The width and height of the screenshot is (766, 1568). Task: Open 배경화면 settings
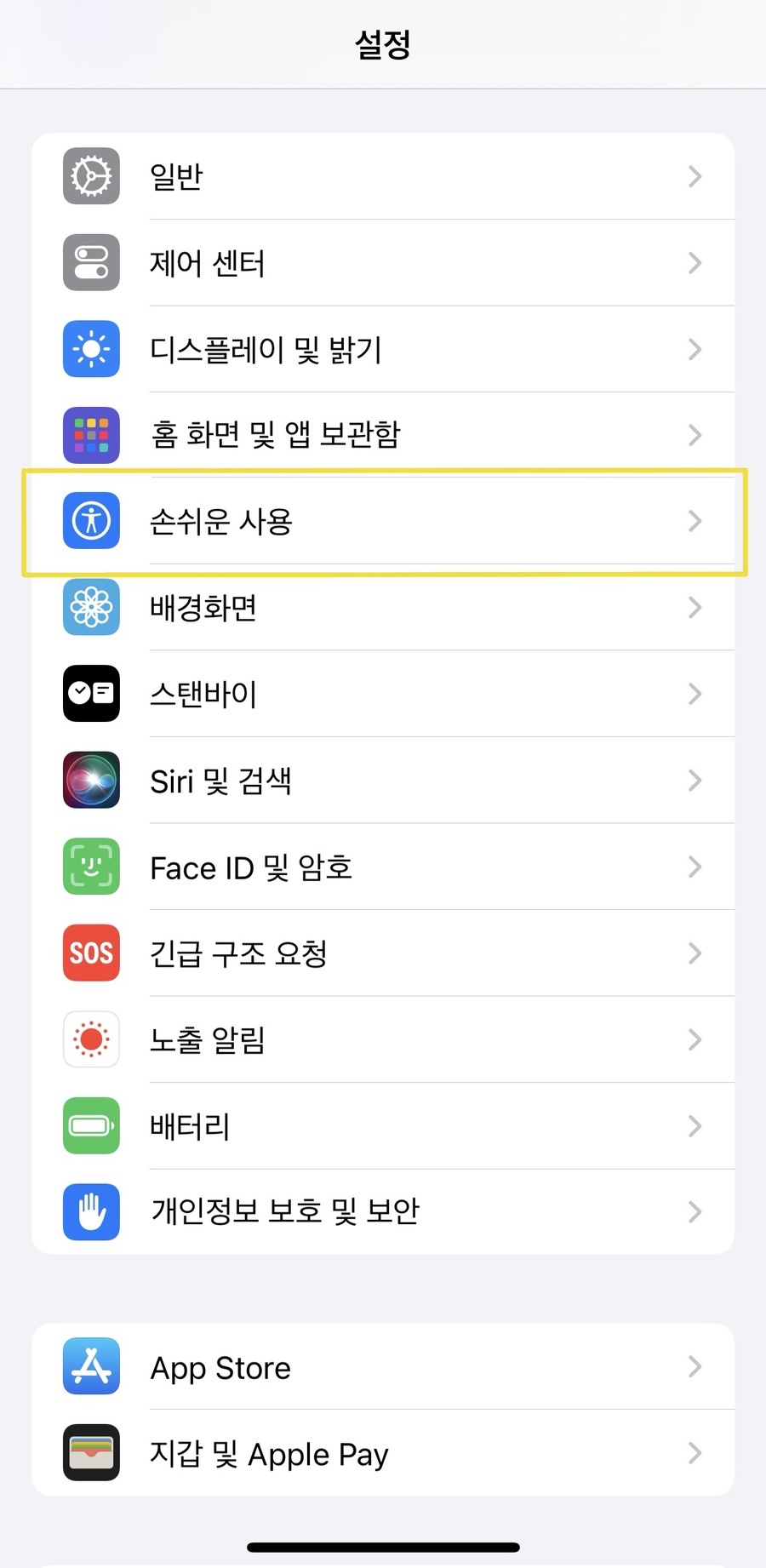pyautogui.click(x=383, y=608)
